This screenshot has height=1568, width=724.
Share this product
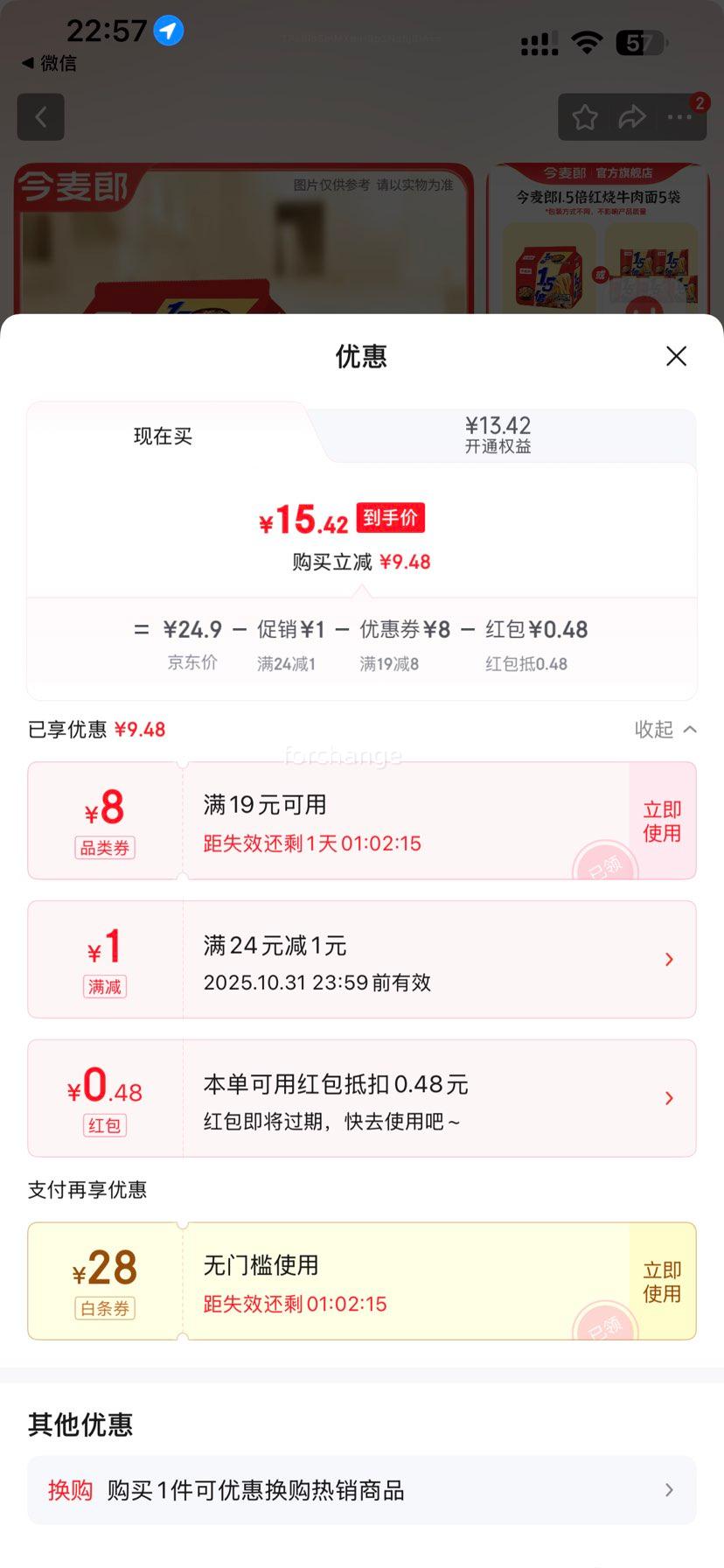(632, 117)
